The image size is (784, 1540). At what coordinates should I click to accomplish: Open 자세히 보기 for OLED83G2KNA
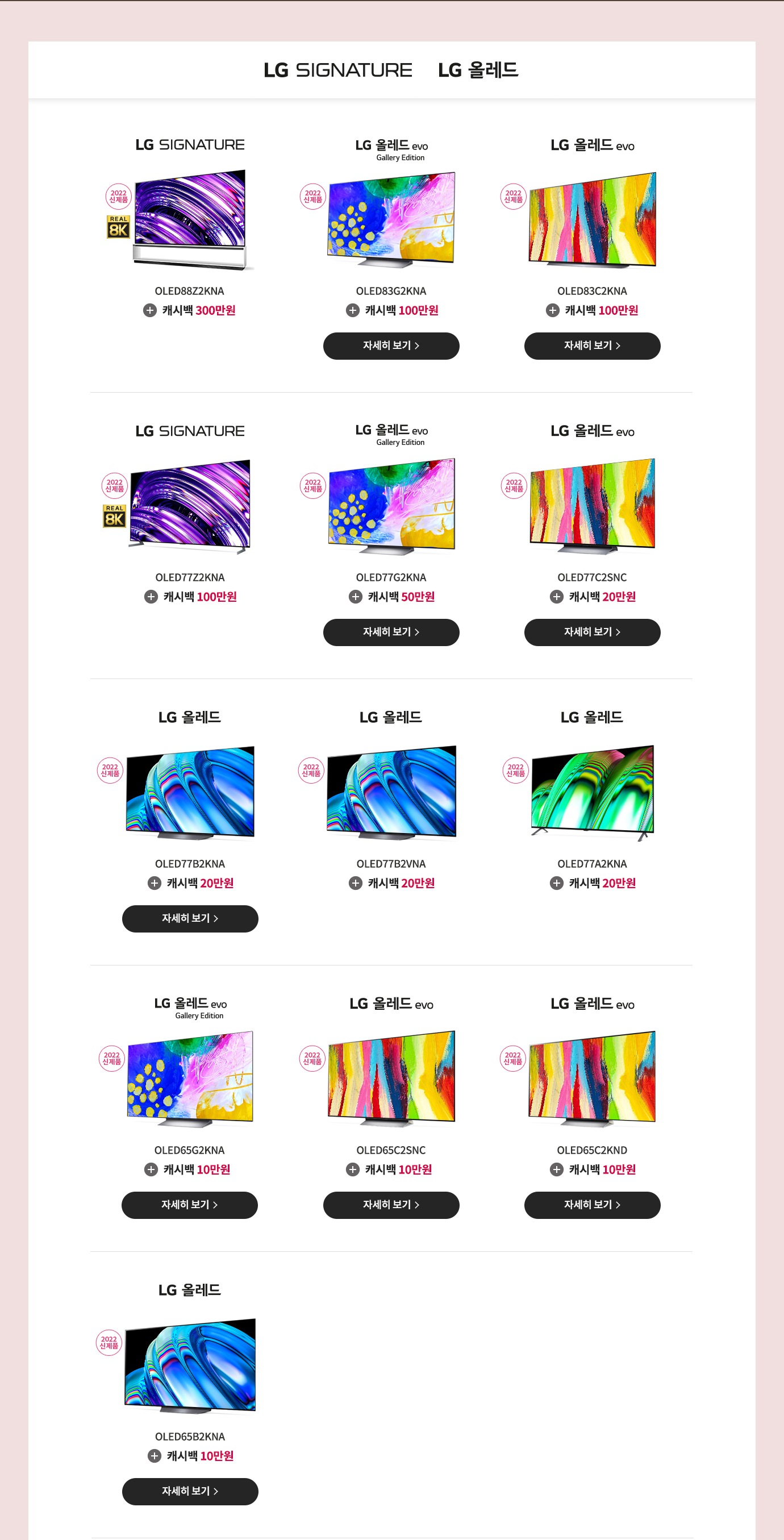point(391,346)
